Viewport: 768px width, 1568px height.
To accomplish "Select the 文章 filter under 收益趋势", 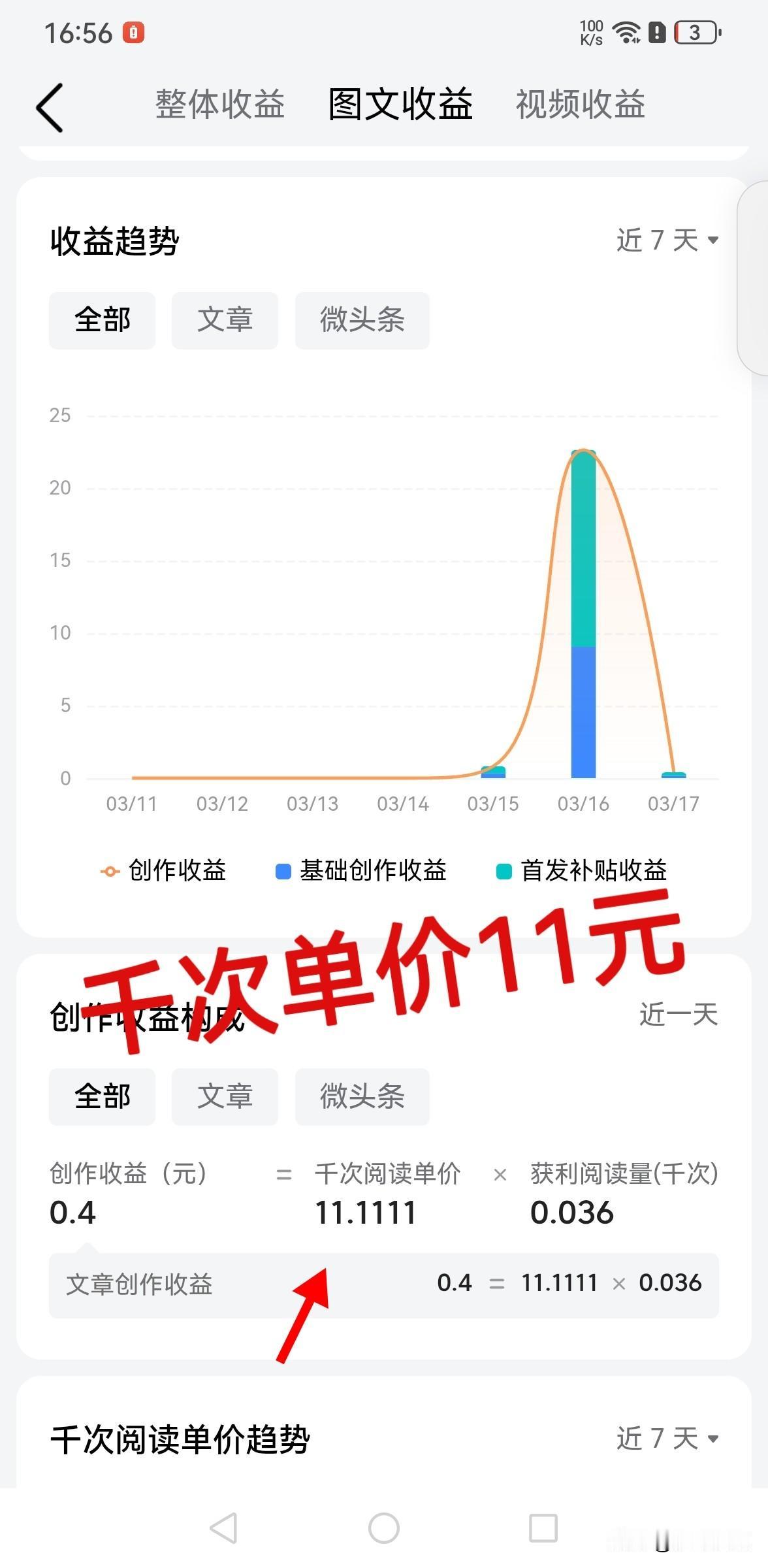I will tap(224, 320).
